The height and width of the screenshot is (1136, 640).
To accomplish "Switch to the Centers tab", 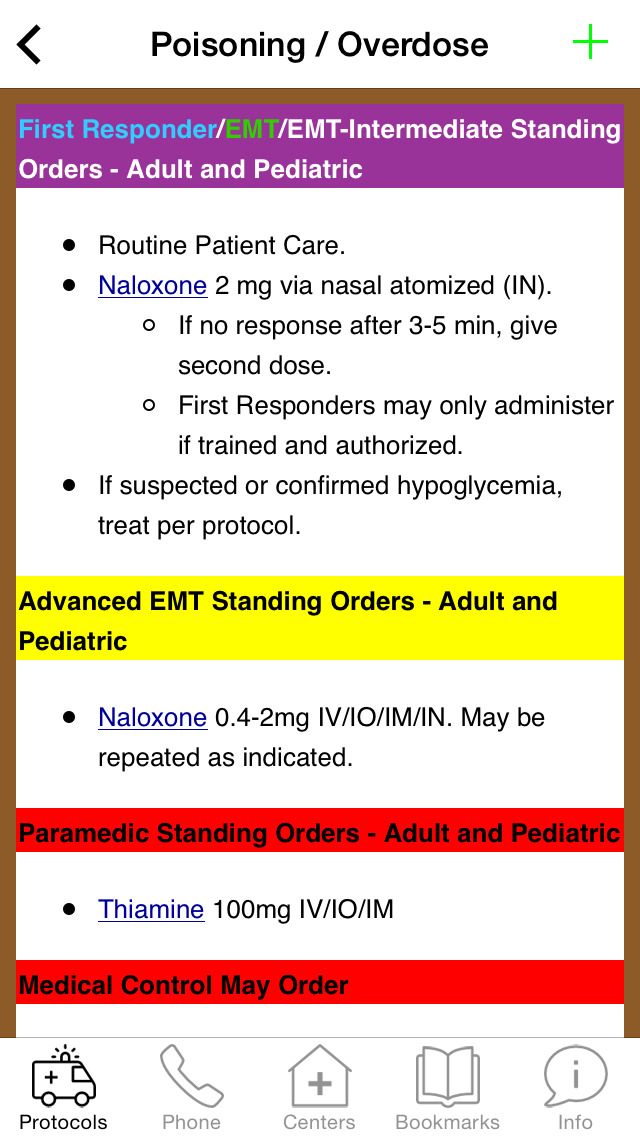I will pos(319,1088).
